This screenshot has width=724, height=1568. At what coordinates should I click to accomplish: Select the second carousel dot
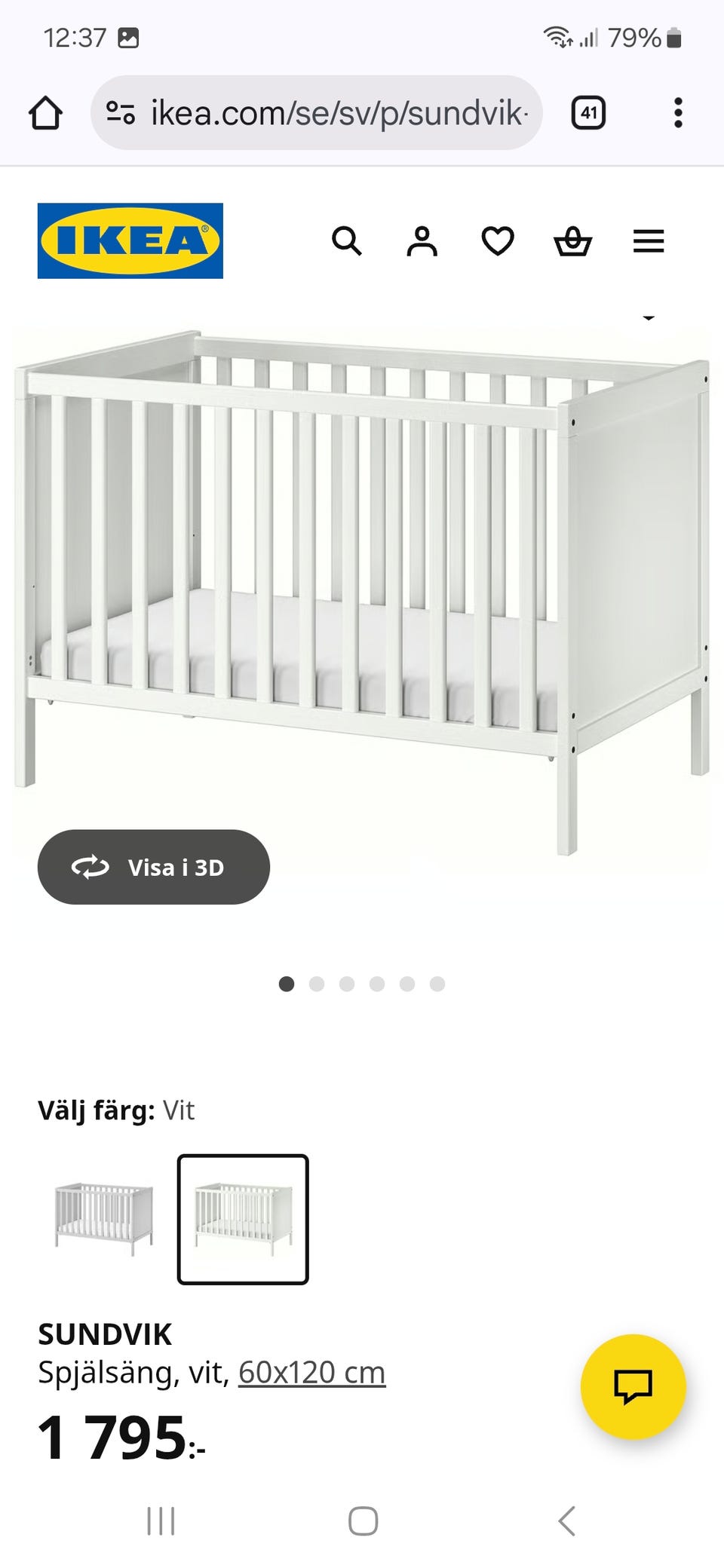(x=317, y=984)
